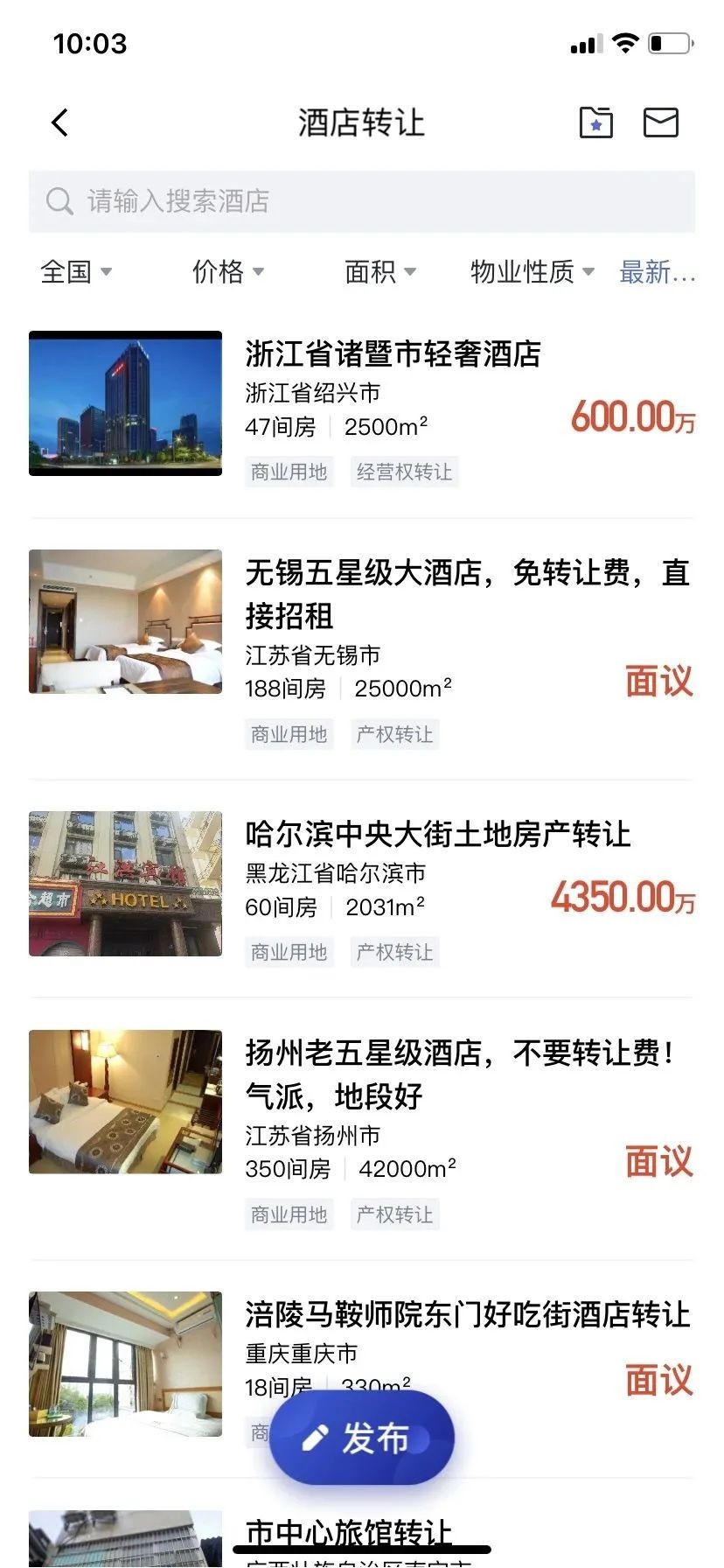Viewport: 724px width, 1568px height.
Task: Open the messages envelope
Action: 660,122
